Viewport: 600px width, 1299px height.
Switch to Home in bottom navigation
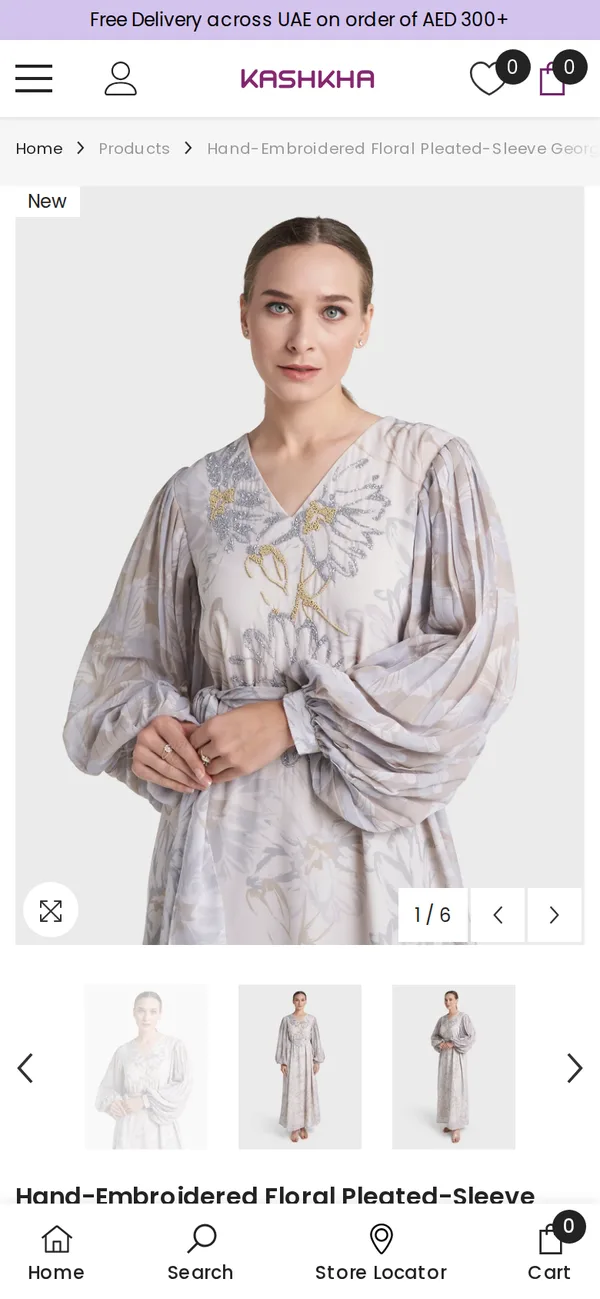(x=56, y=1253)
